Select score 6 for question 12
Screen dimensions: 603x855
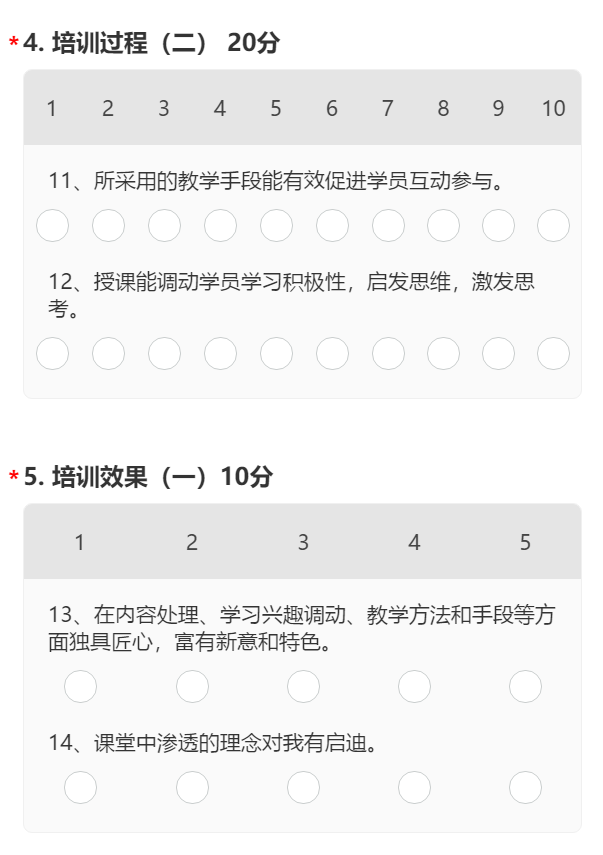point(332,353)
